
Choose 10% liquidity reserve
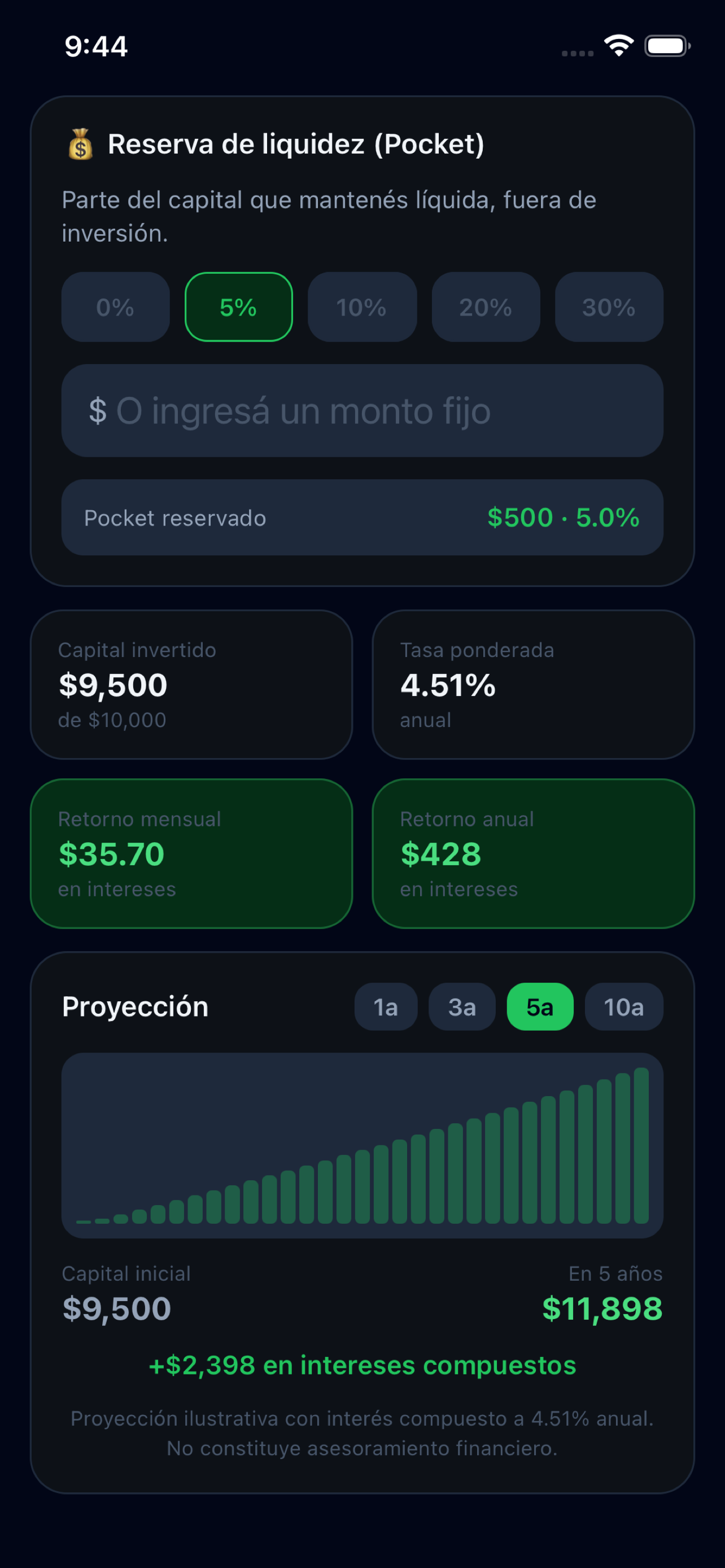pos(361,307)
